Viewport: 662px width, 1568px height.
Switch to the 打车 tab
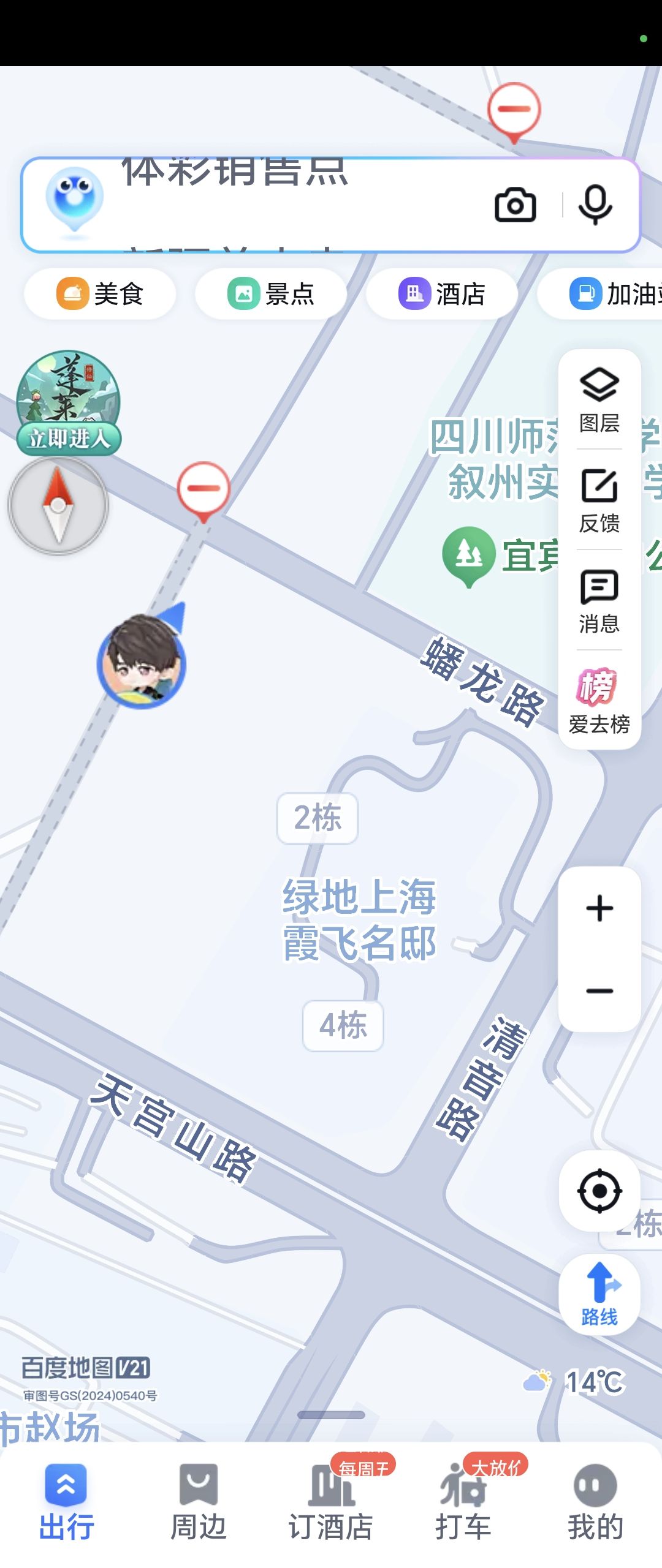coord(463,1502)
